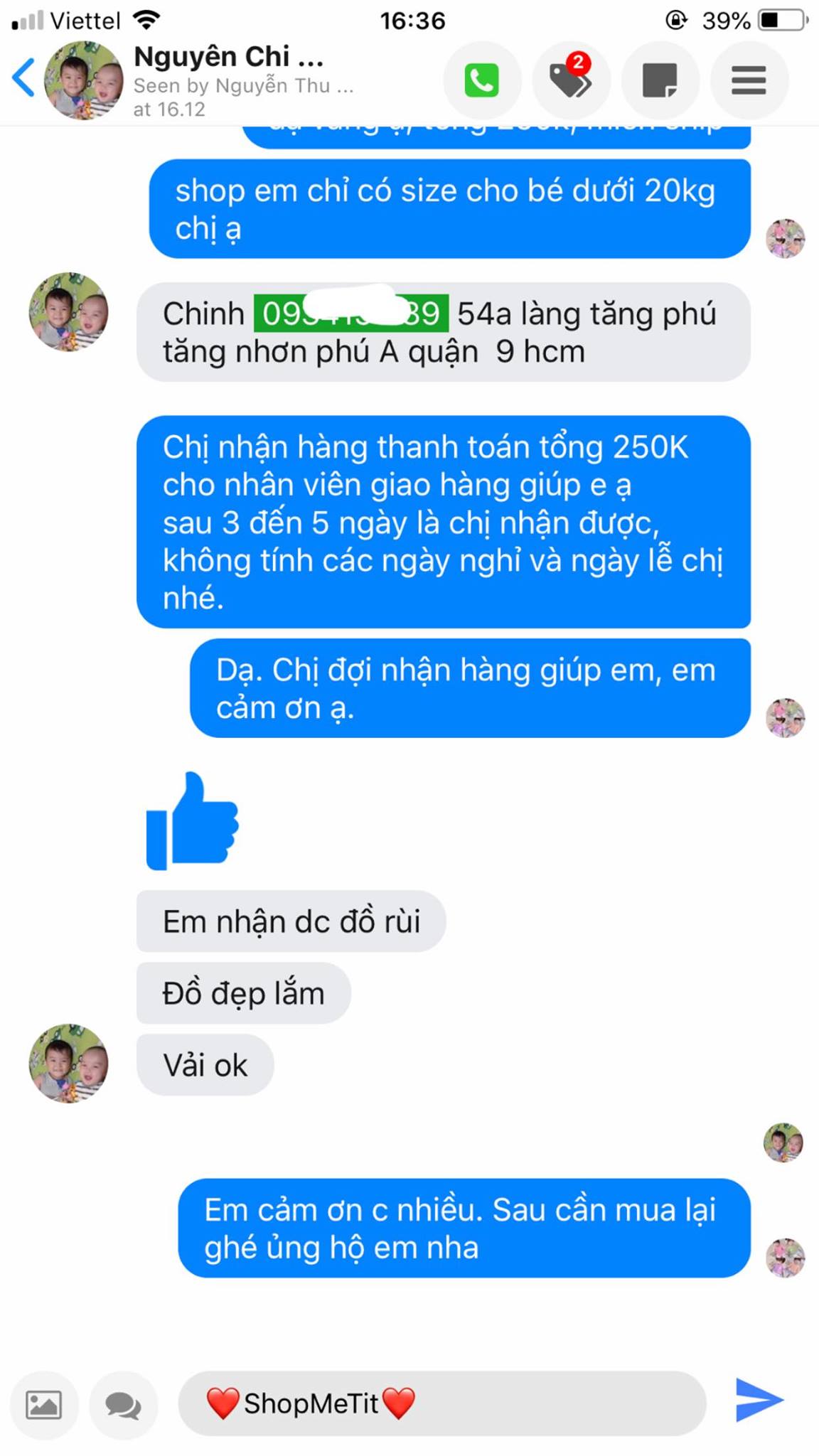Image resolution: width=819 pixels, height=1456 pixels.
Task: Send the message with the arrow icon
Action: 758,1401
